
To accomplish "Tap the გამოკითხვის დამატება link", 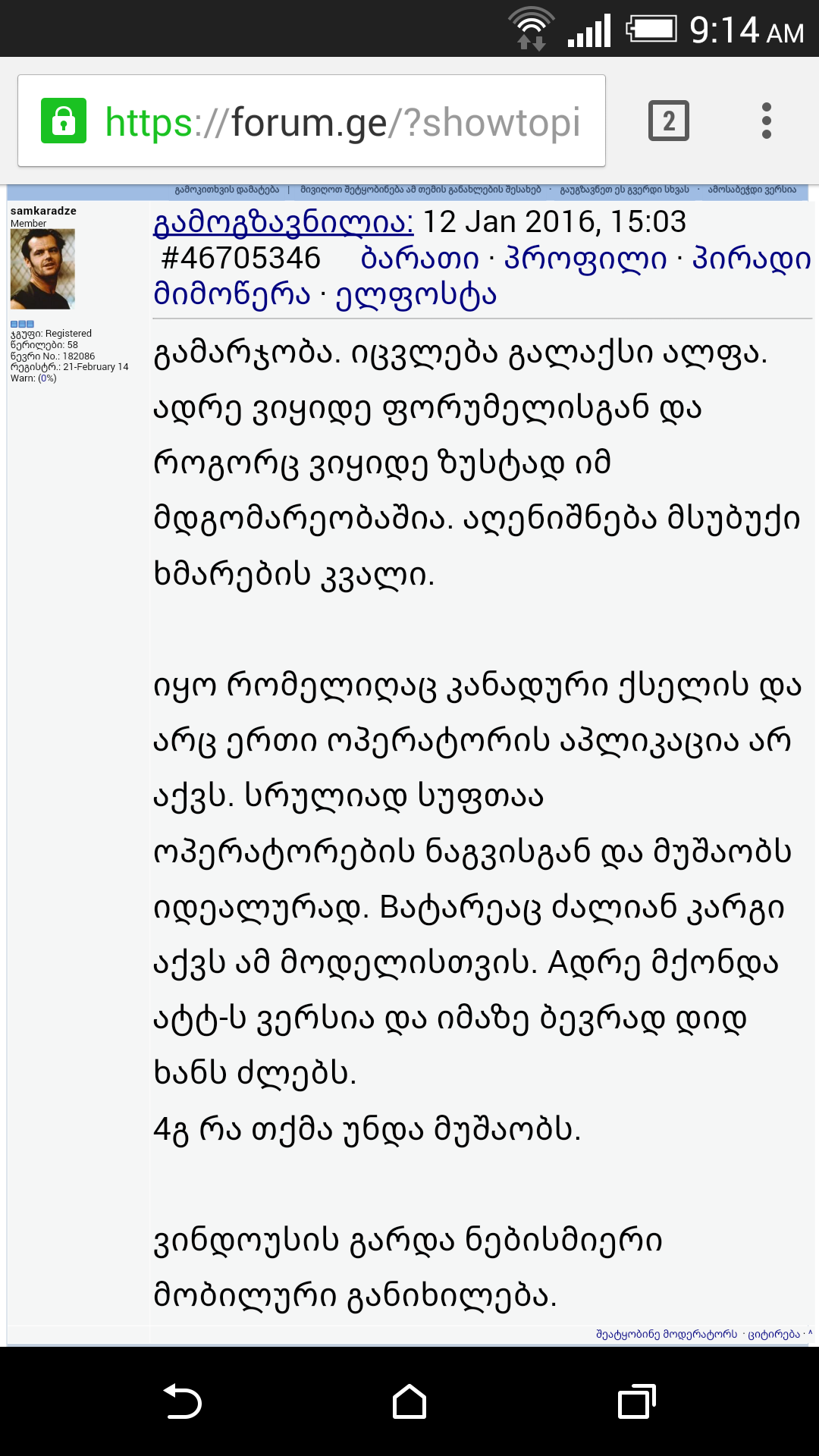I will pos(227,190).
